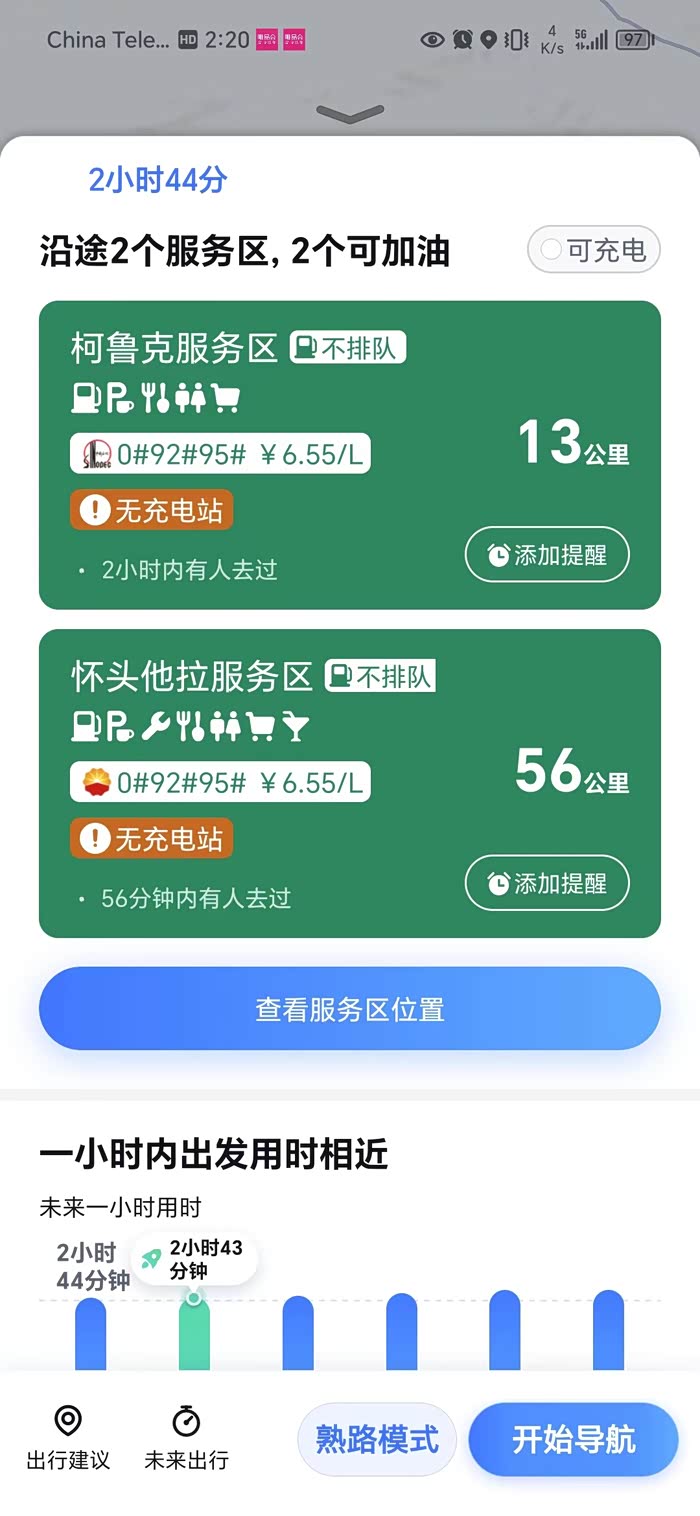
Task: Collapse the panel with the down chevron
Action: coord(350,115)
